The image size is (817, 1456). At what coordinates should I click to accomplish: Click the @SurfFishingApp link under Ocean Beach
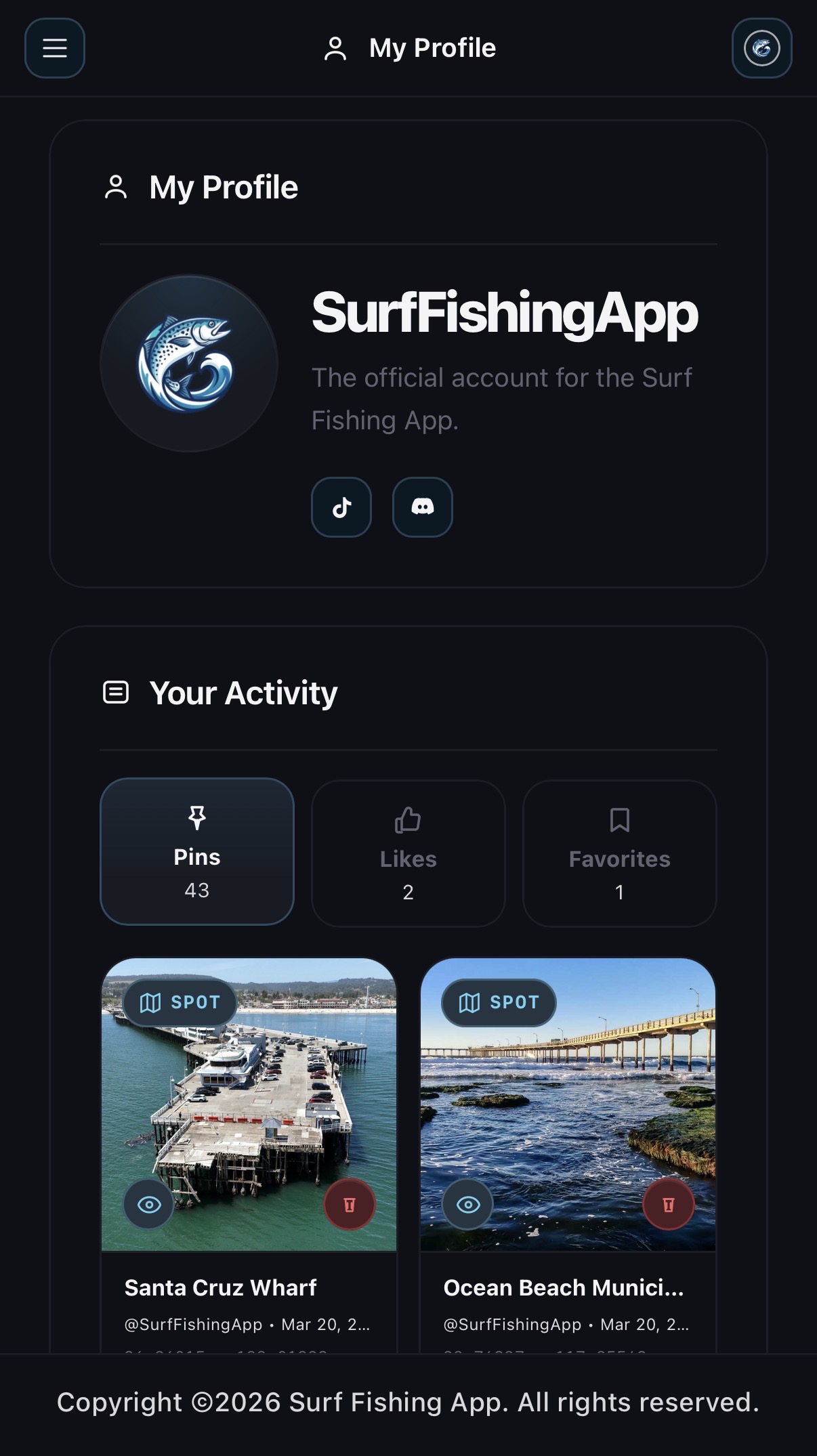pos(510,1324)
